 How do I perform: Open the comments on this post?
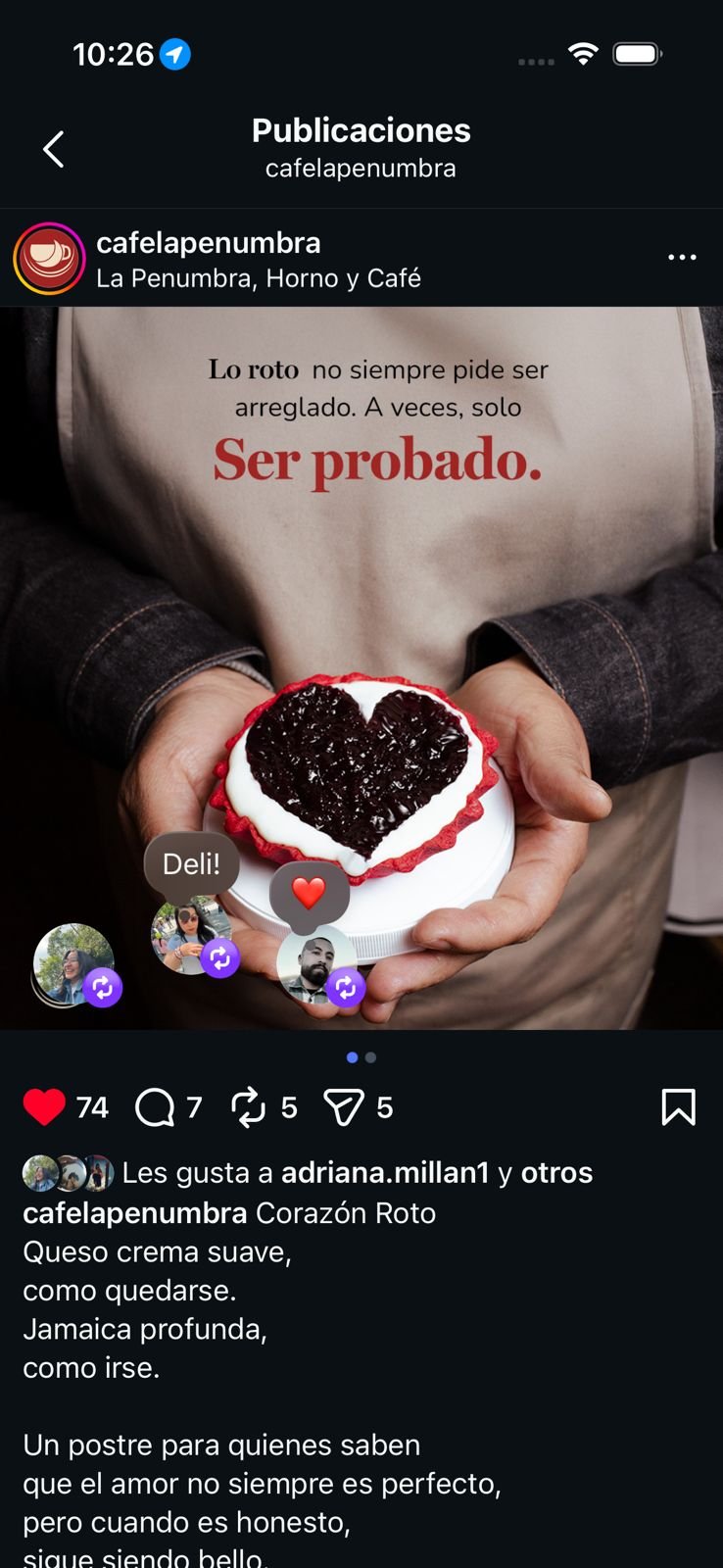point(155,1107)
